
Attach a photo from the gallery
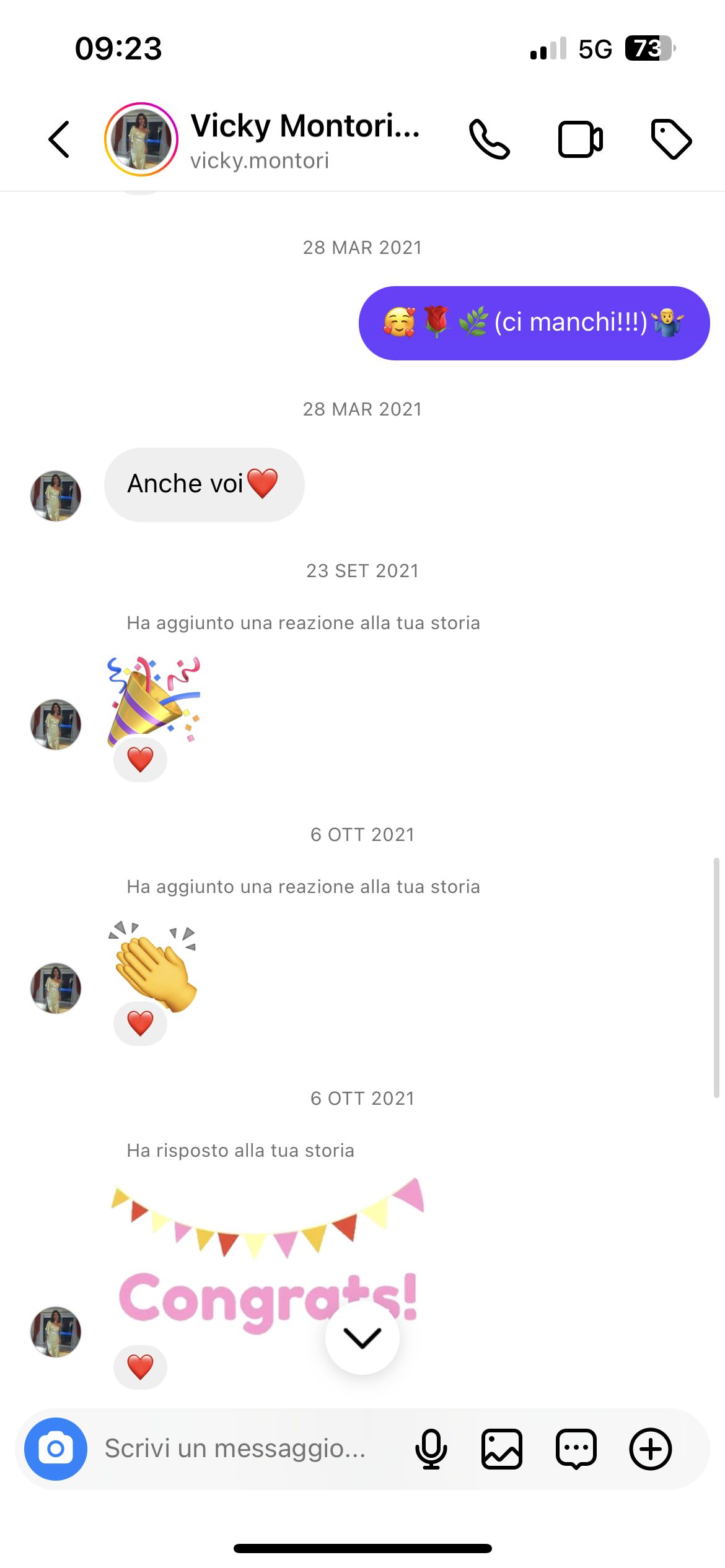[502, 1449]
